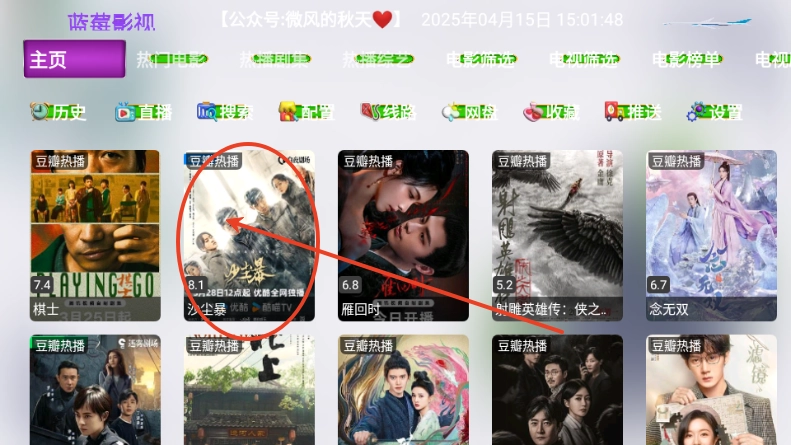Open 直播 live channels
This screenshot has height=445, width=791.
coord(144,112)
